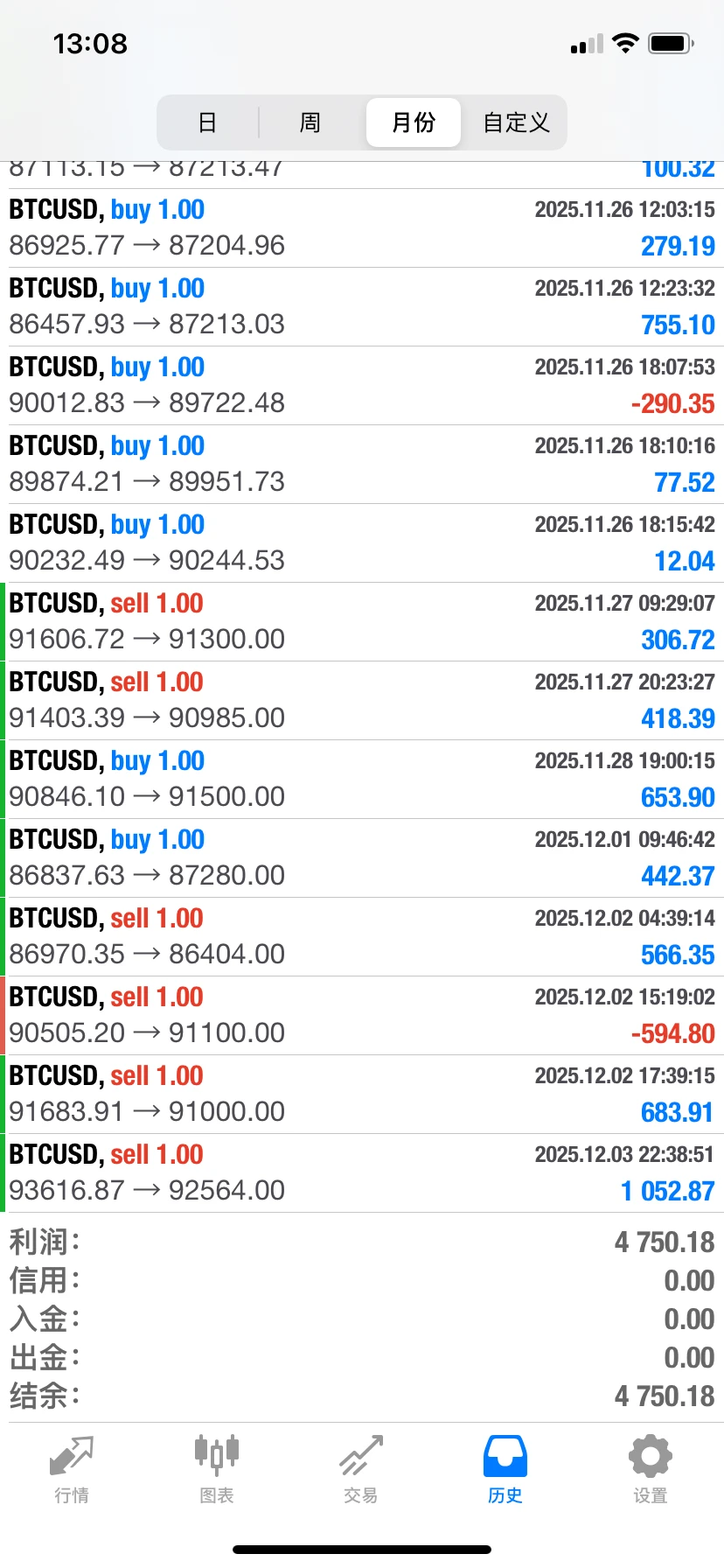
Task: Choose the 自定义 custom period
Action: tap(516, 122)
